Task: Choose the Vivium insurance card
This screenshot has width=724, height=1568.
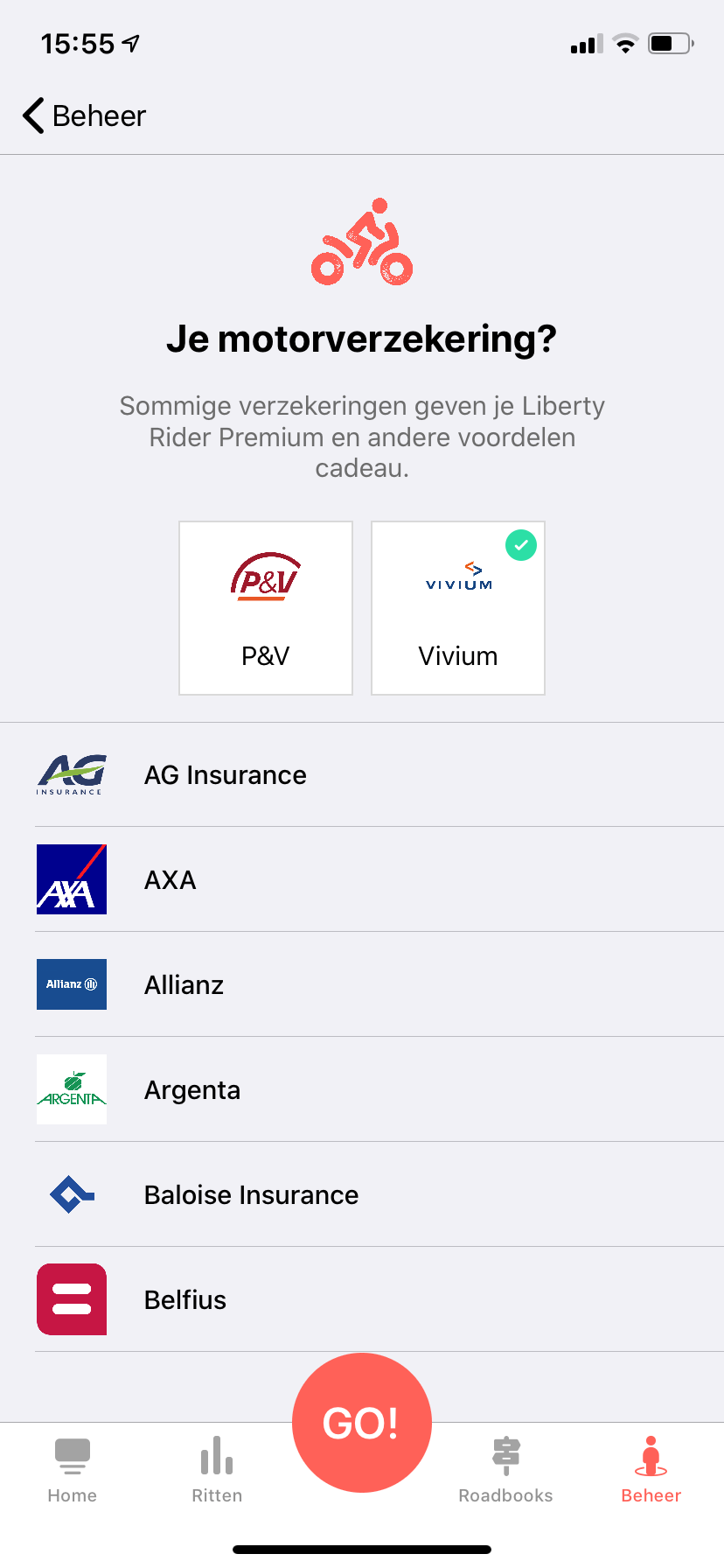Action: coord(458,608)
